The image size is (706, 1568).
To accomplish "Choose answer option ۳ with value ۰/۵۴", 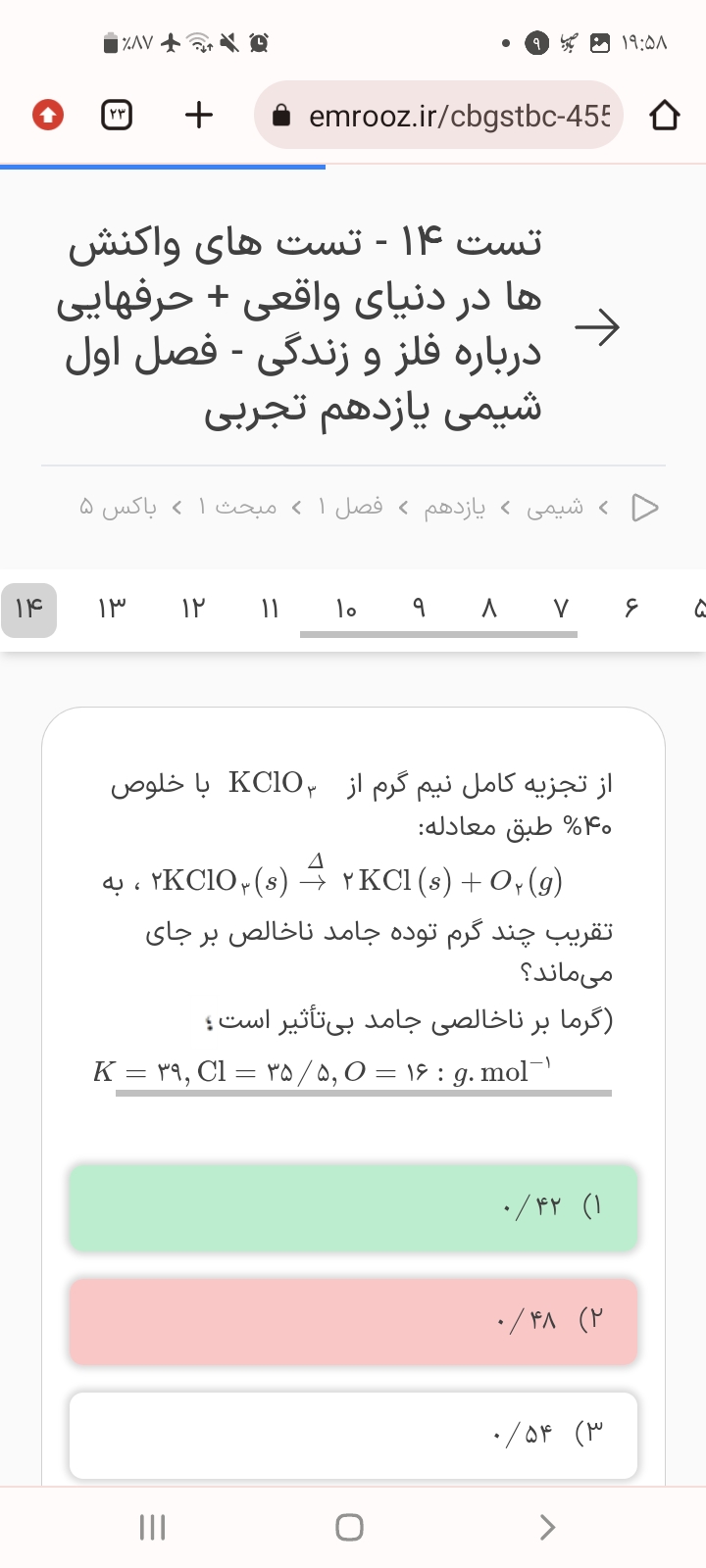I will point(353,1435).
